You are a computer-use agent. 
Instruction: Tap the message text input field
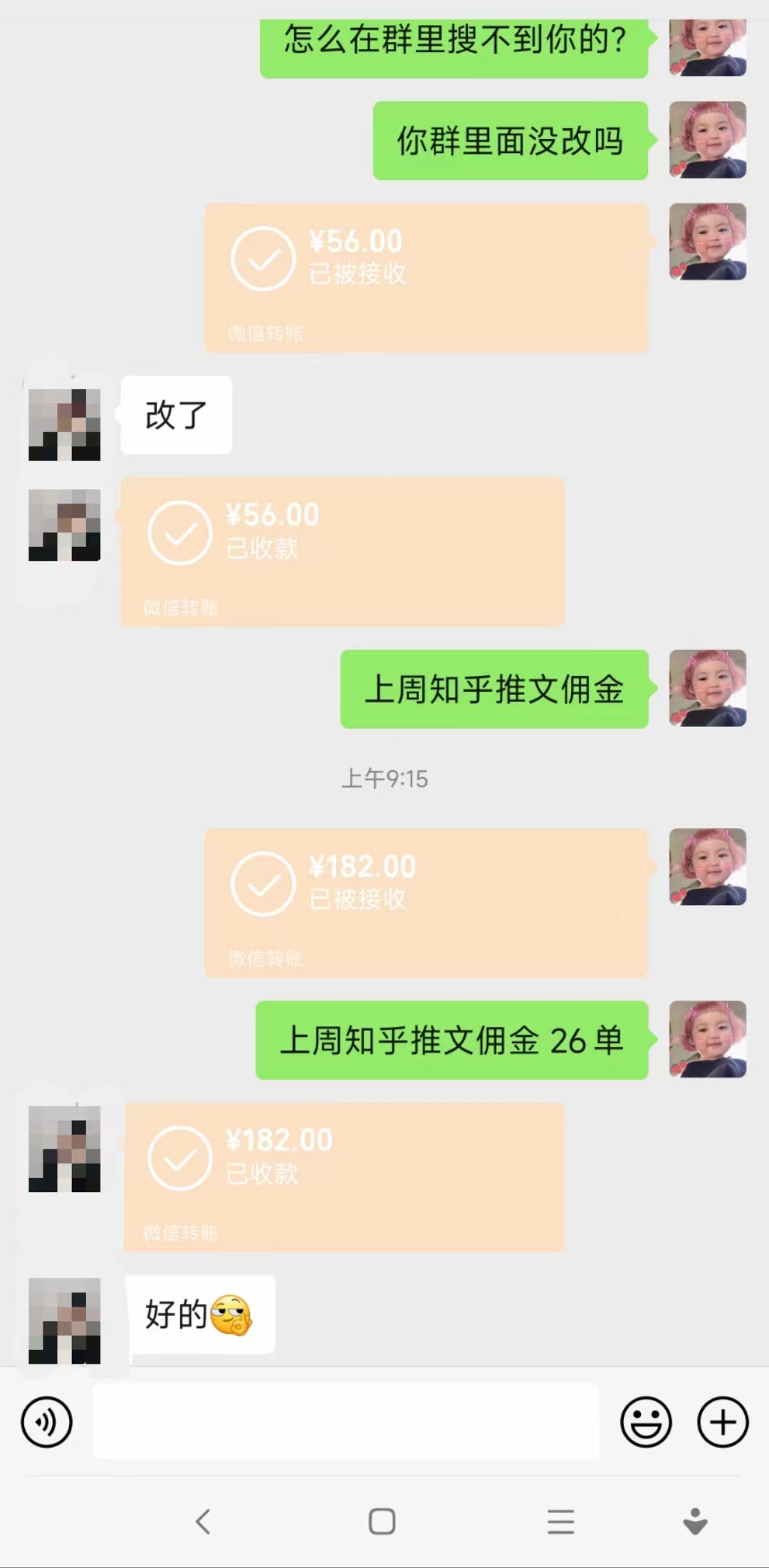click(x=345, y=1422)
